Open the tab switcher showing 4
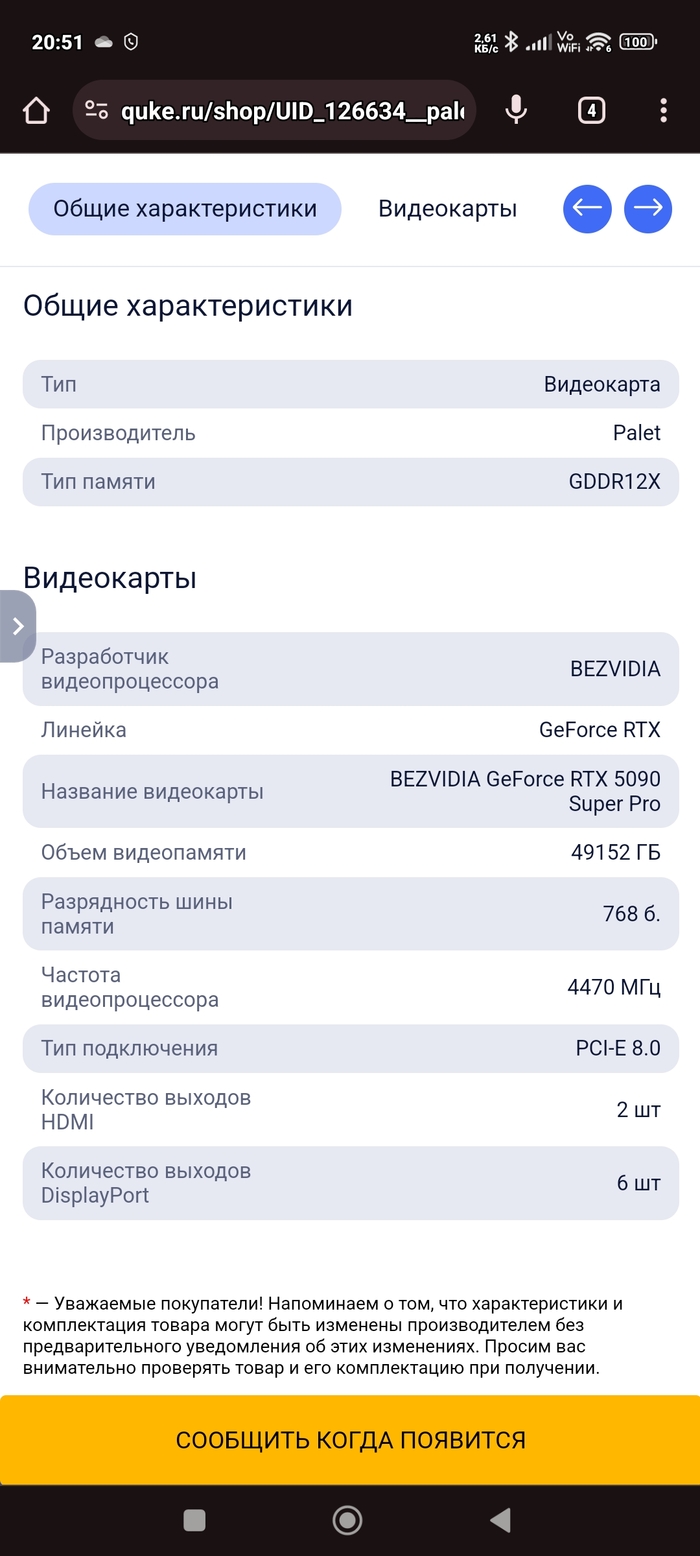 [x=591, y=110]
